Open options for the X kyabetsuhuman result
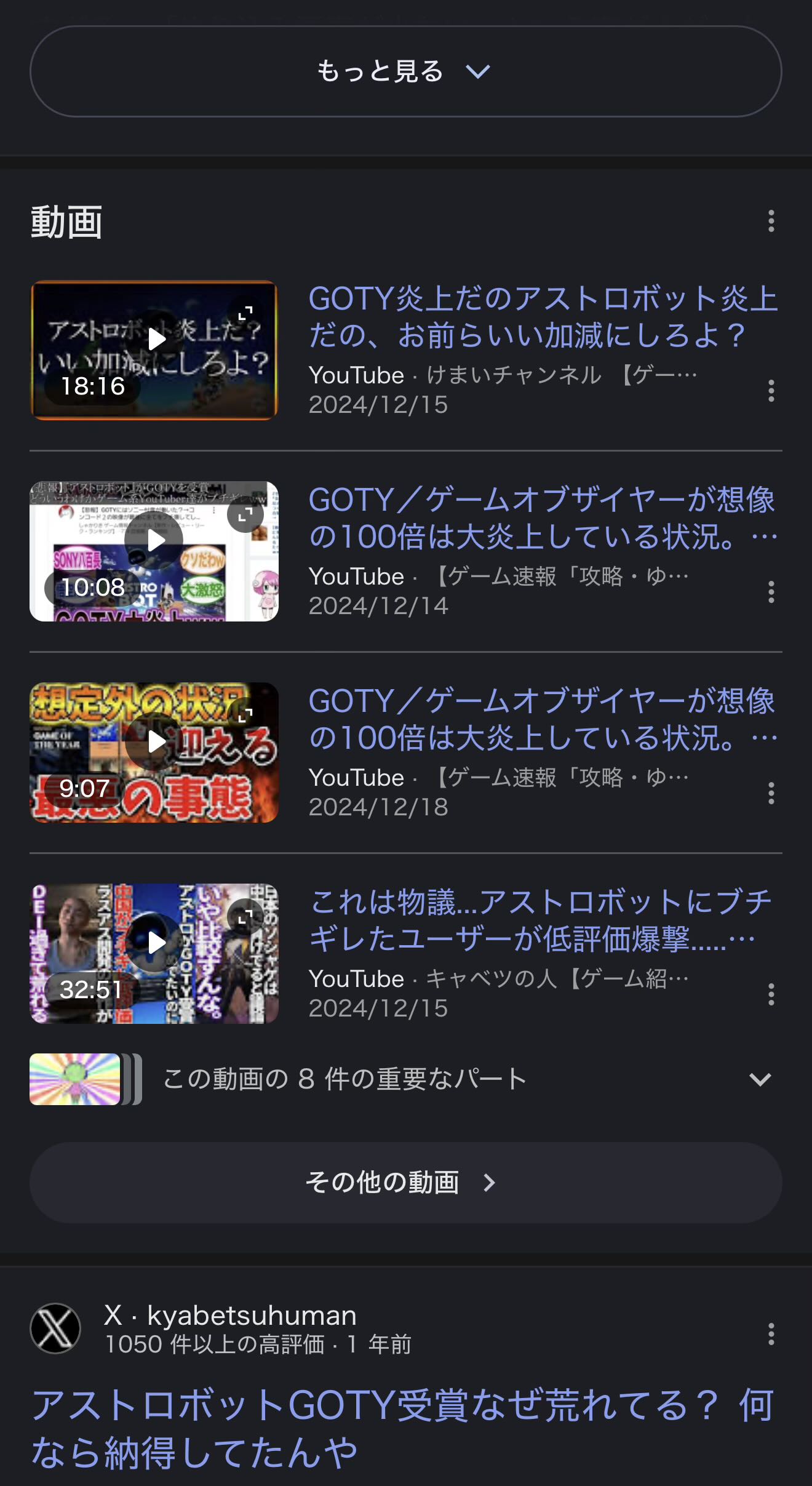This screenshot has width=812, height=1486. (771, 1334)
